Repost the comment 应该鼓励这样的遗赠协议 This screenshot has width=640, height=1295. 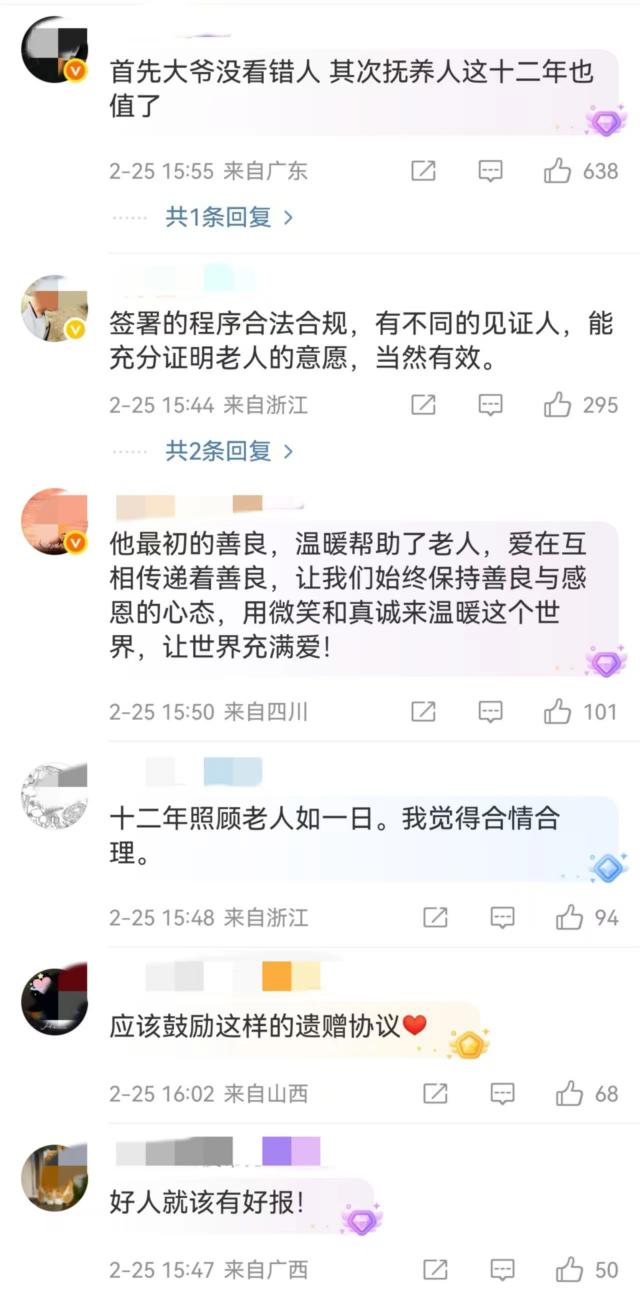click(x=435, y=1093)
